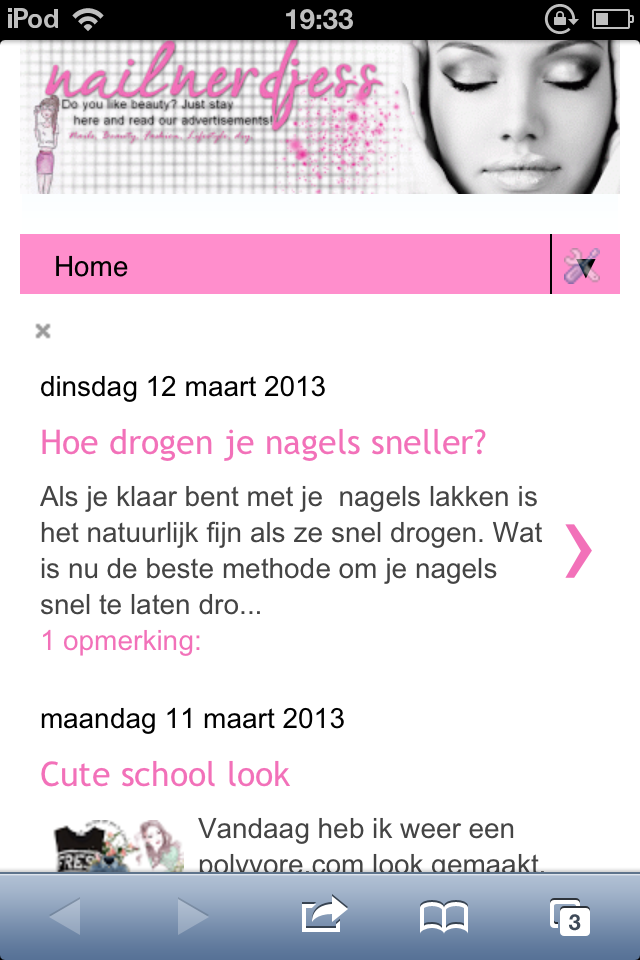The width and height of the screenshot is (640, 960).
Task: Open the 'Cute school look' post
Action: pyautogui.click(x=165, y=774)
